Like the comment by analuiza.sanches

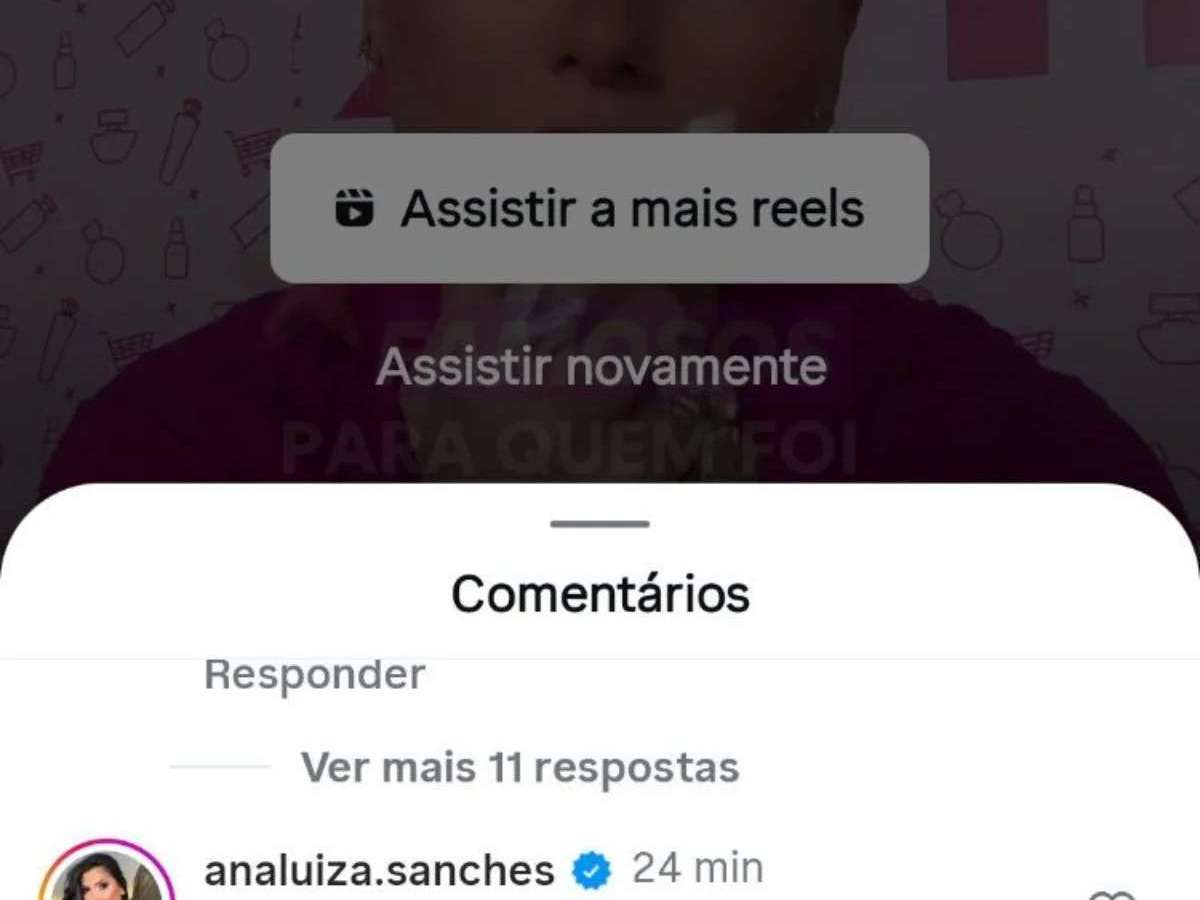(1112, 893)
